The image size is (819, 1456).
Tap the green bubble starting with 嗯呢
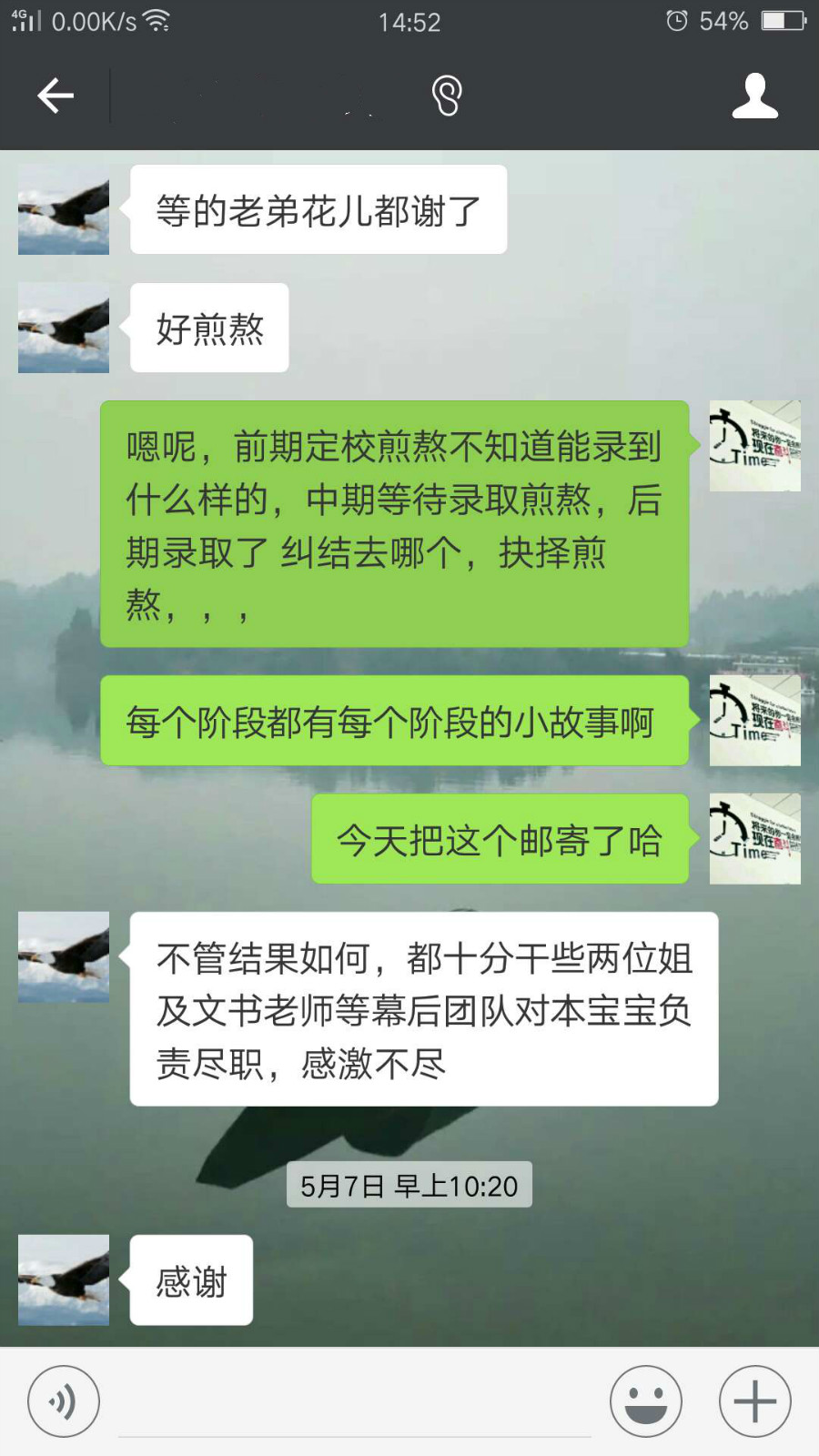coord(396,519)
